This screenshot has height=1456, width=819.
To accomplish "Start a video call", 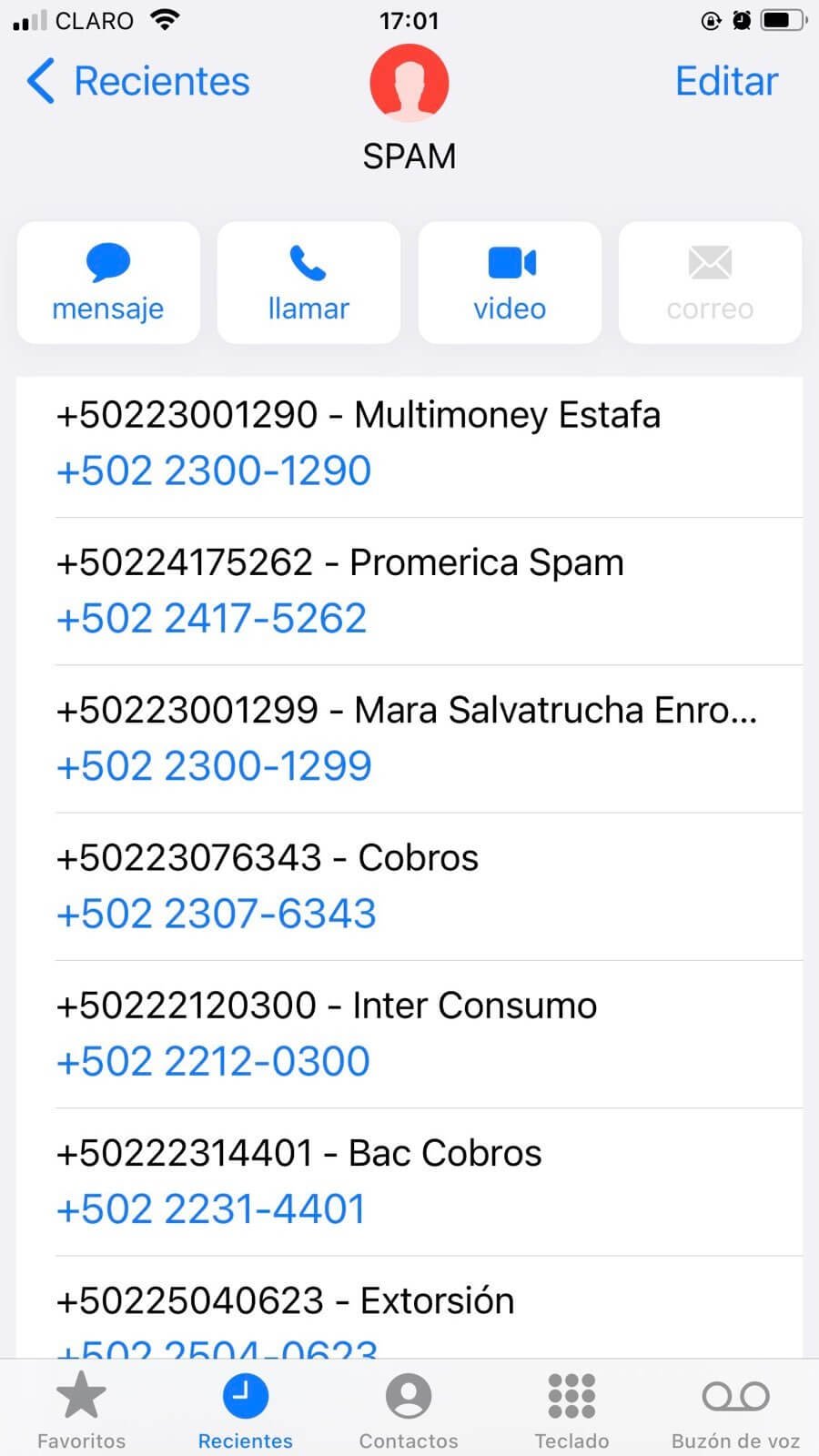I will (510, 283).
